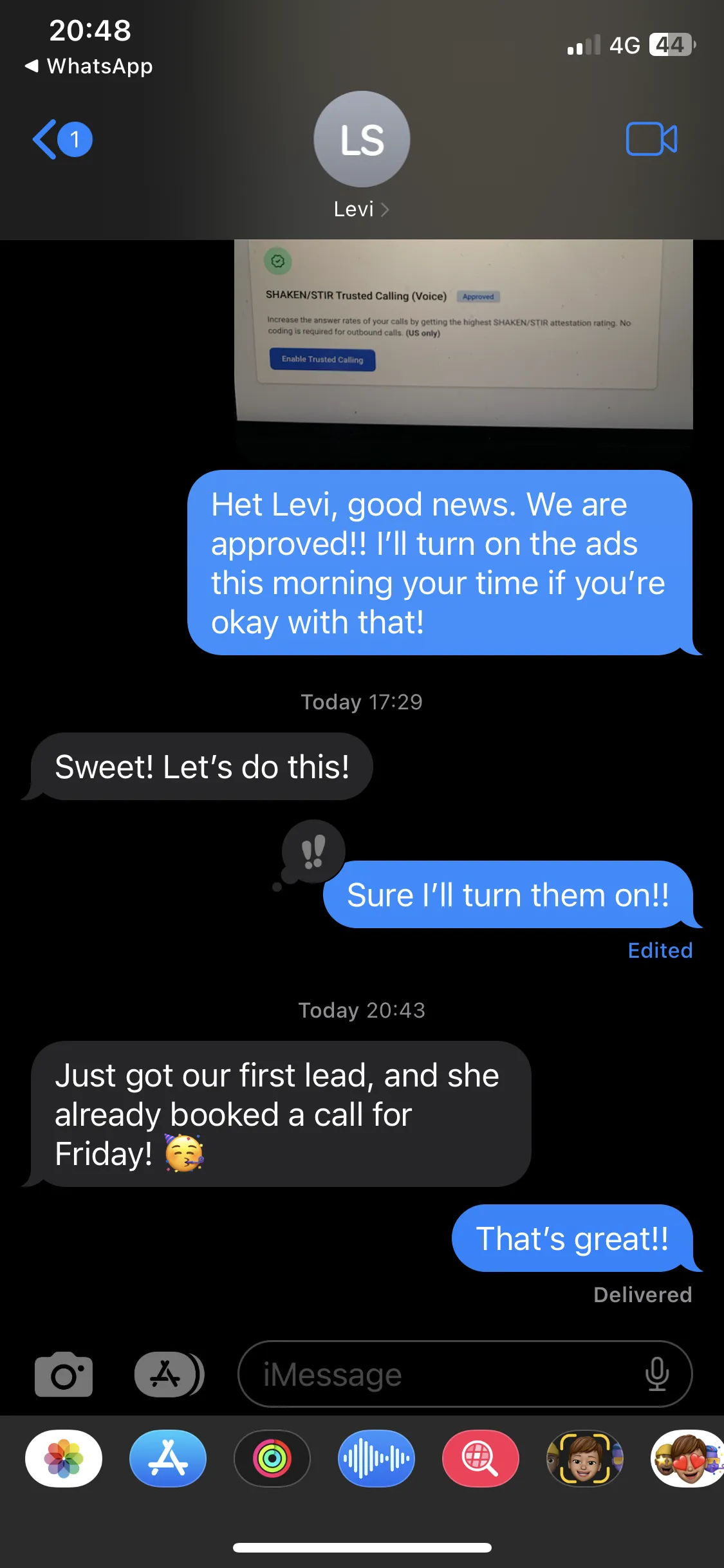The width and height of the screenshot is (724, 1568).
Task: Open the Memoji app in the drawer
Action: click(x=584, y=1458)
